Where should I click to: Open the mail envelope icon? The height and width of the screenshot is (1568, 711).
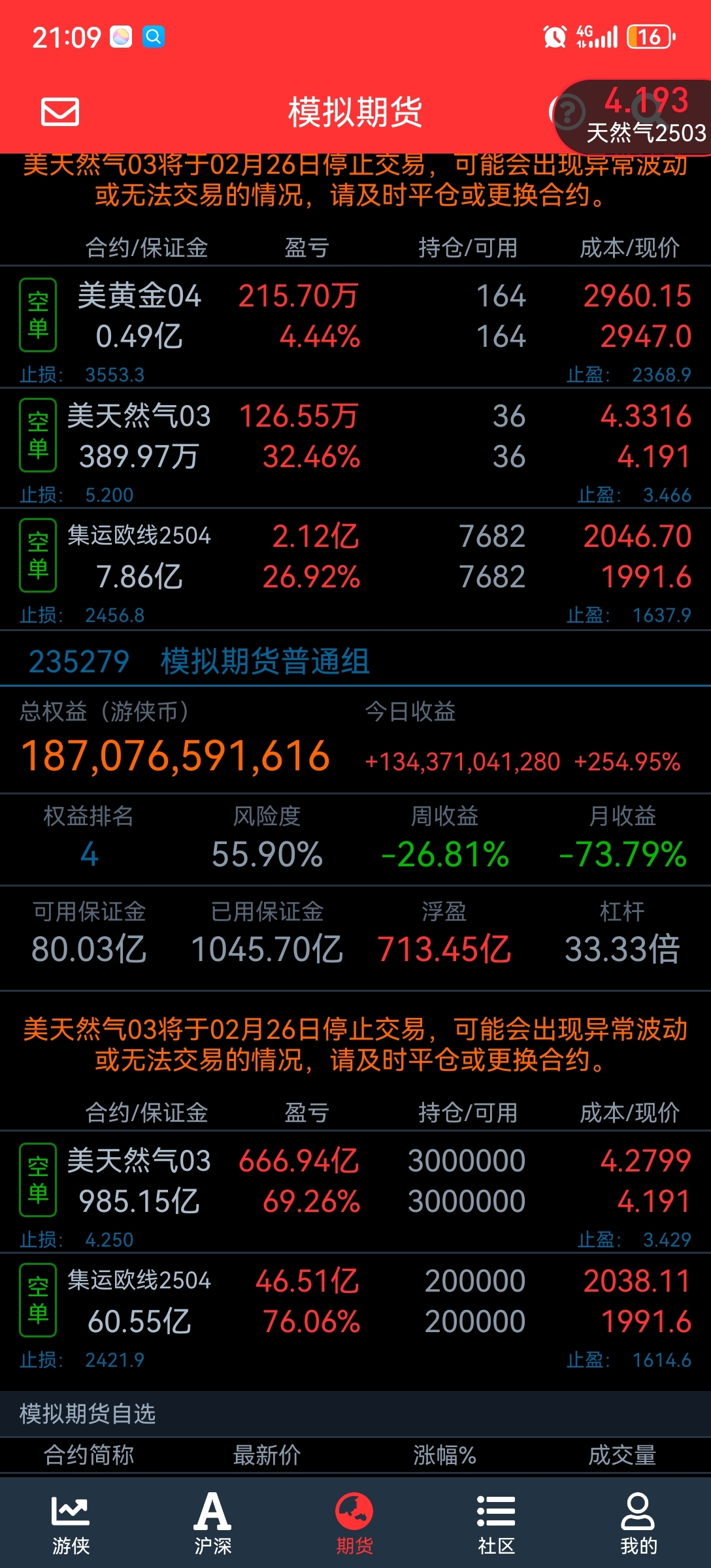(x=60, y=112)
